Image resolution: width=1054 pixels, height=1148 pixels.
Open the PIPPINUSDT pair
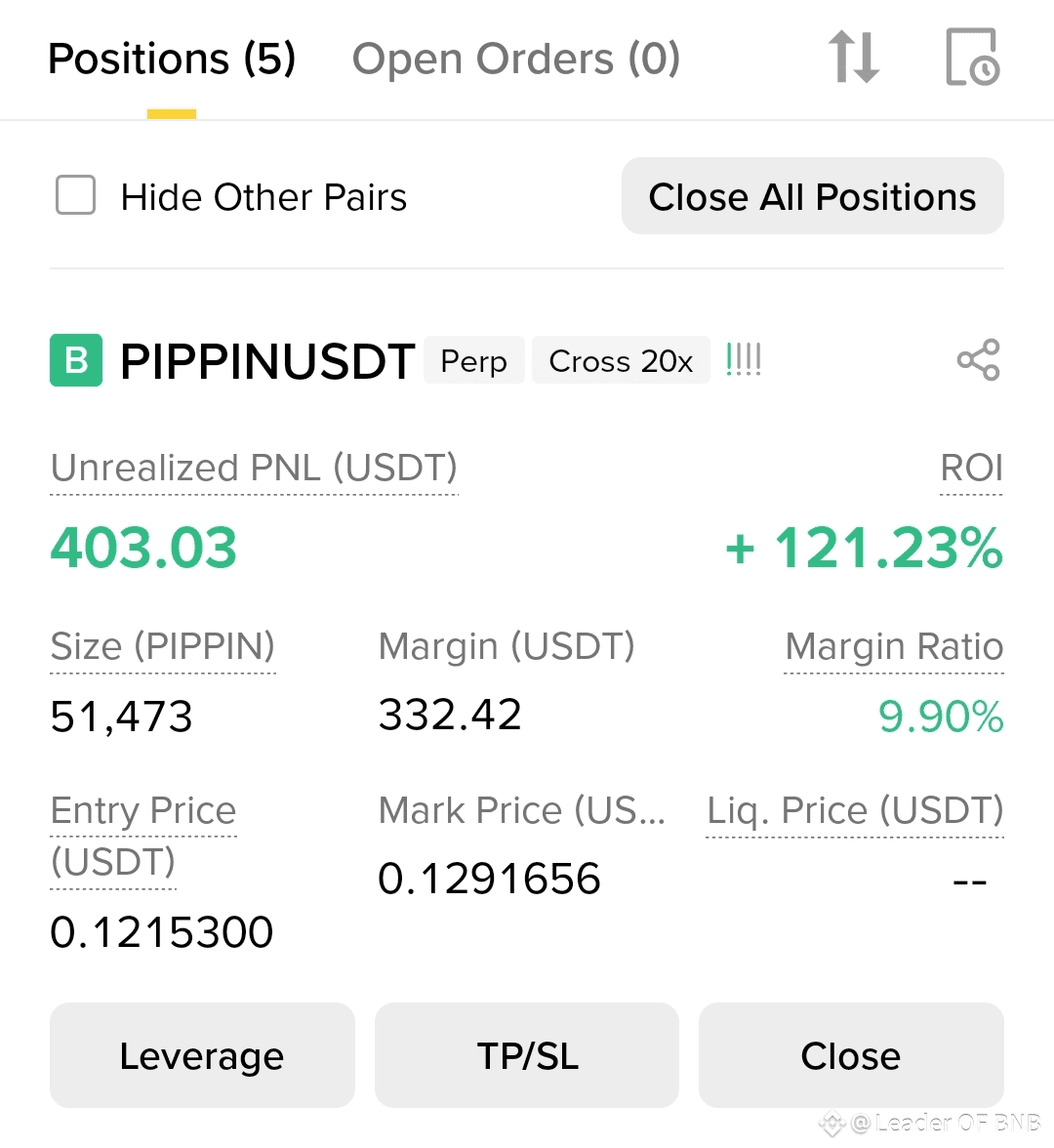[x=266, y=361]
